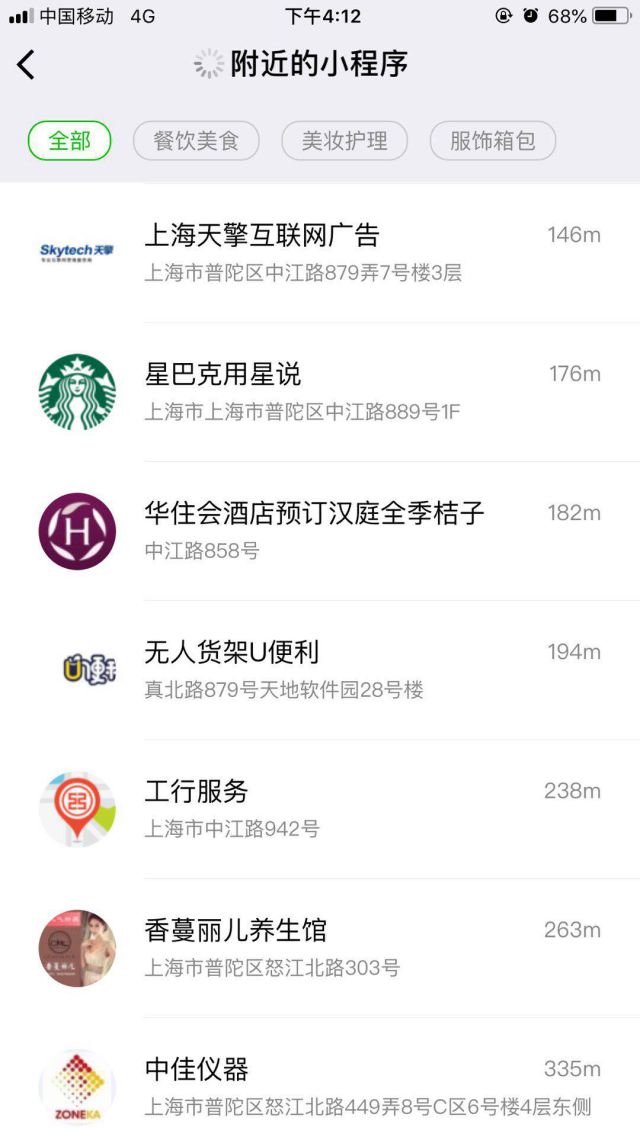
Task: Select the 全部 filter chip
Action: click(69, 141)
